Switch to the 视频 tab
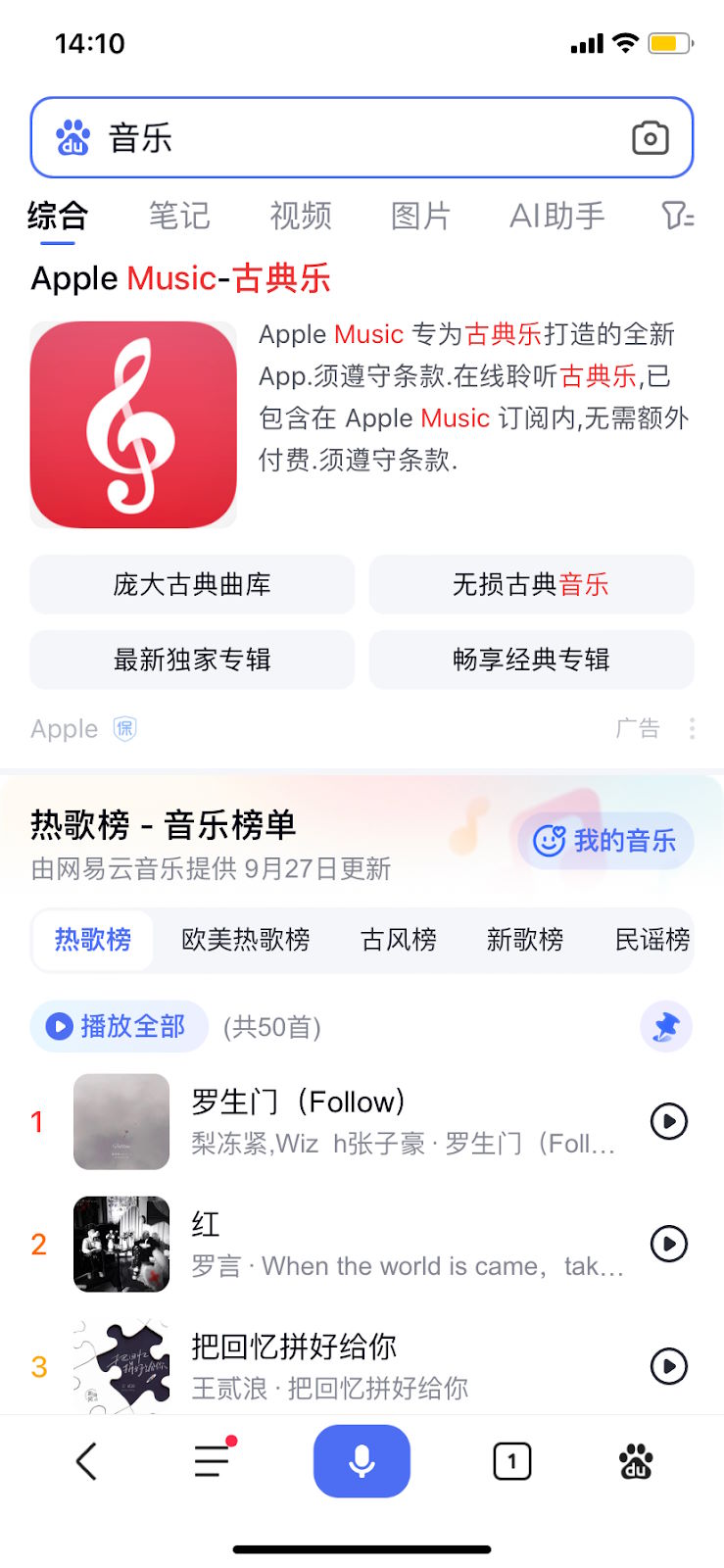Image resolution: width=724 pixels, height=1568 pixels. pos(301,216)
